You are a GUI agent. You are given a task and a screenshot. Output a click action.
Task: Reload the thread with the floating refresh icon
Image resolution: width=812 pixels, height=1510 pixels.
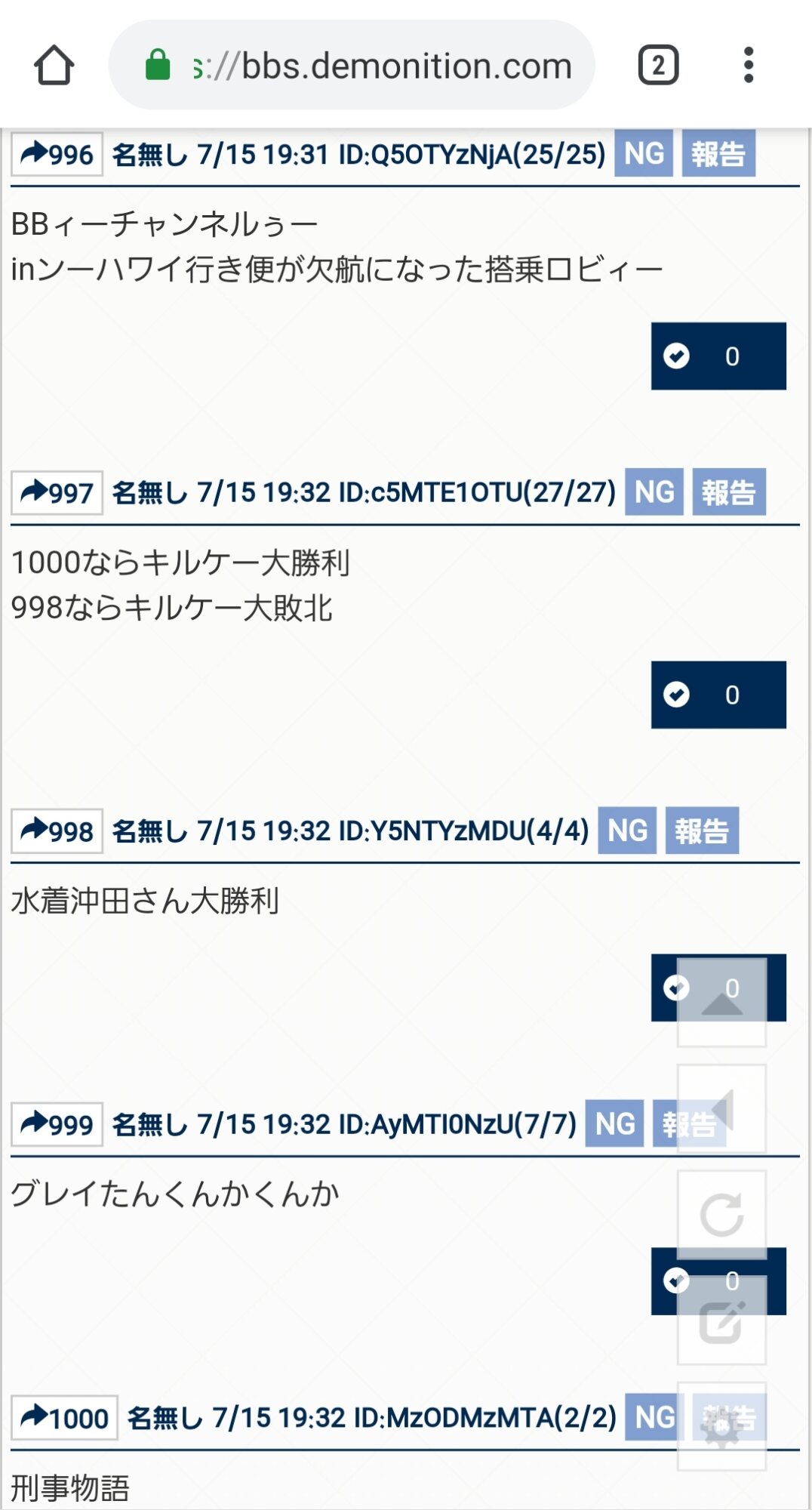click(x=721, y=1215)
